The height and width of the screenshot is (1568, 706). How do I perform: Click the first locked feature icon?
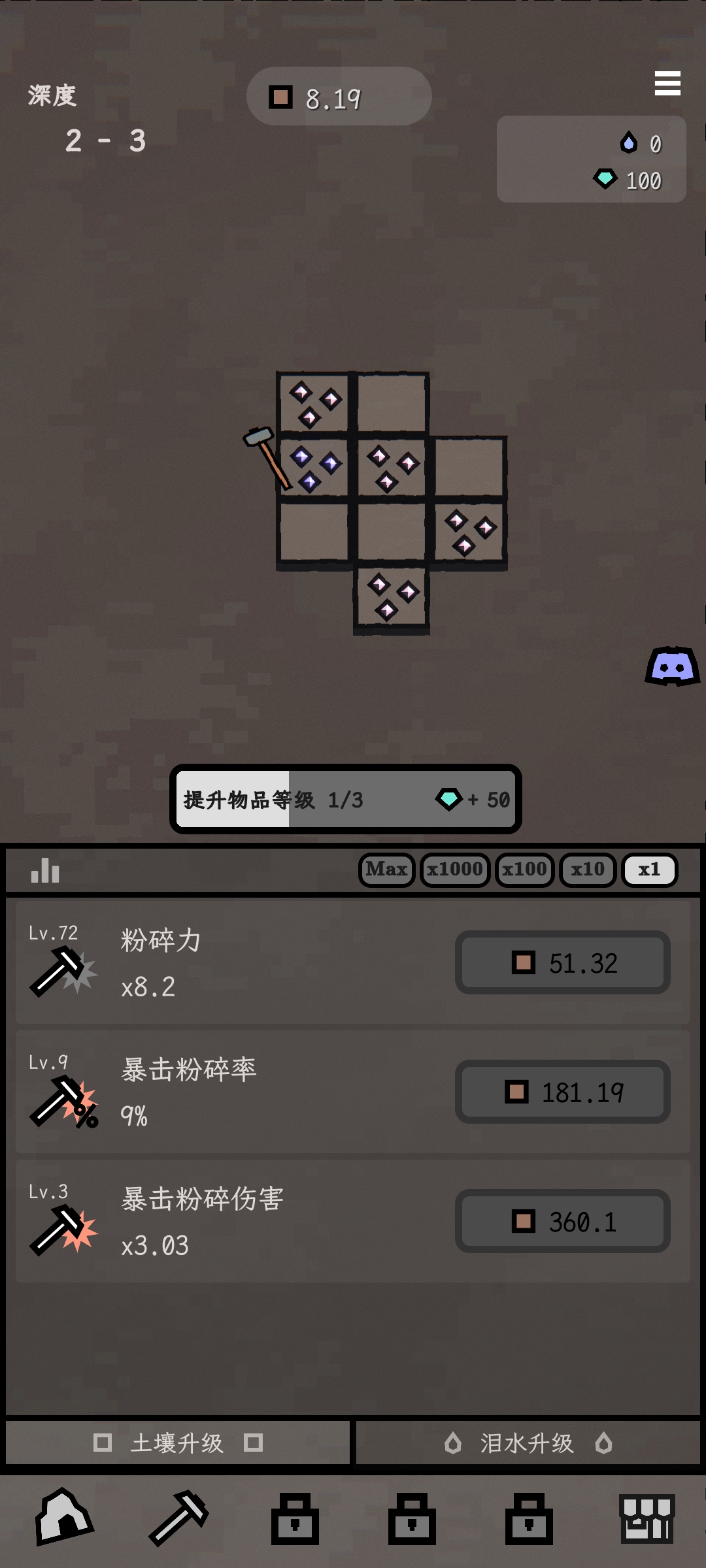pos(295,1520)
